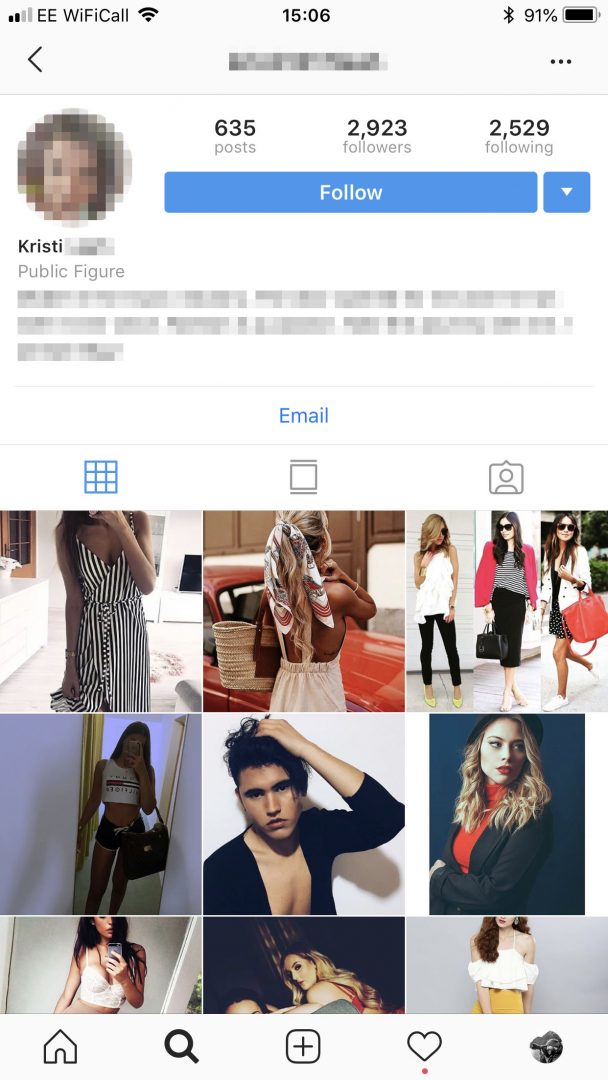Tap the Email contact link

tap(303, 415)
